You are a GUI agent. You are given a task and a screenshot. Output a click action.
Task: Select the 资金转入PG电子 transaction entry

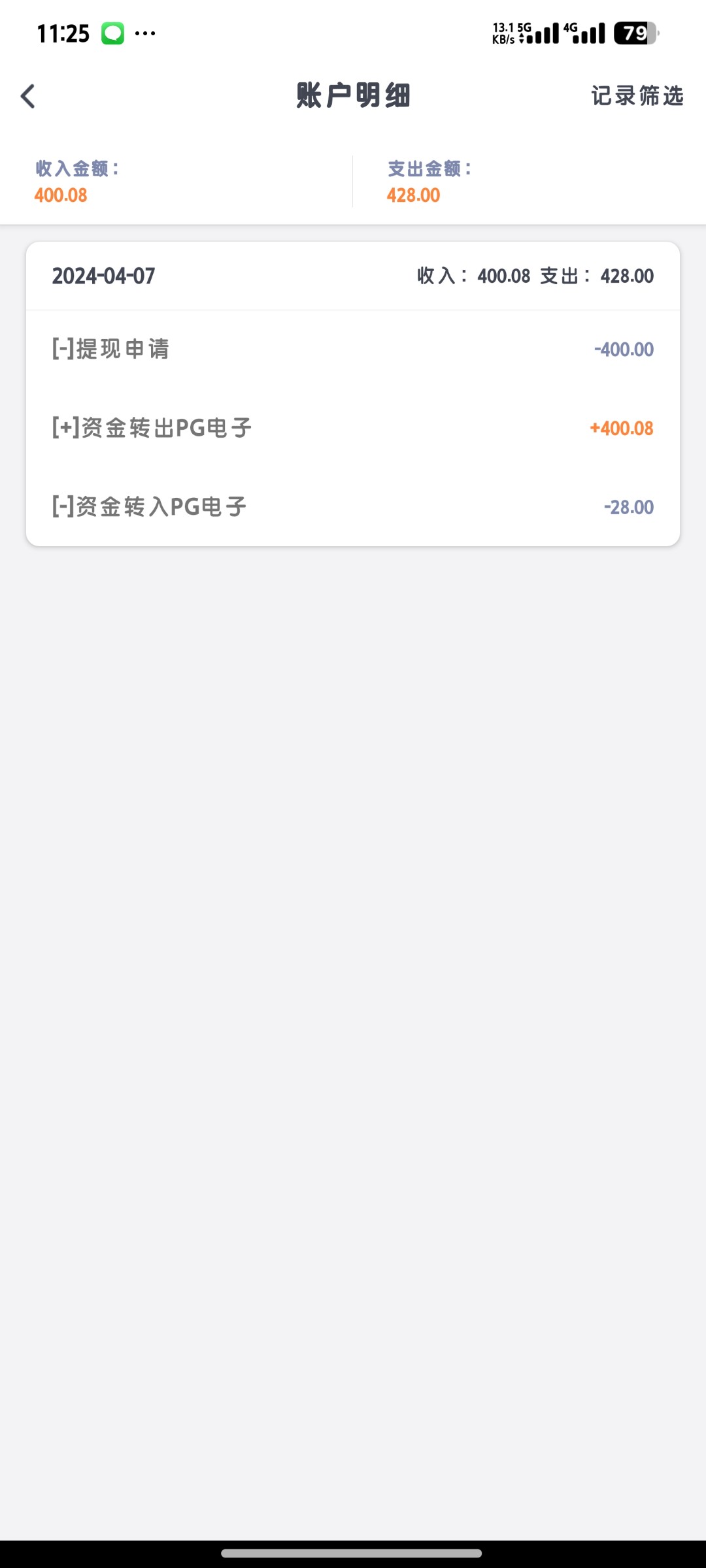[x=353, y=507]
